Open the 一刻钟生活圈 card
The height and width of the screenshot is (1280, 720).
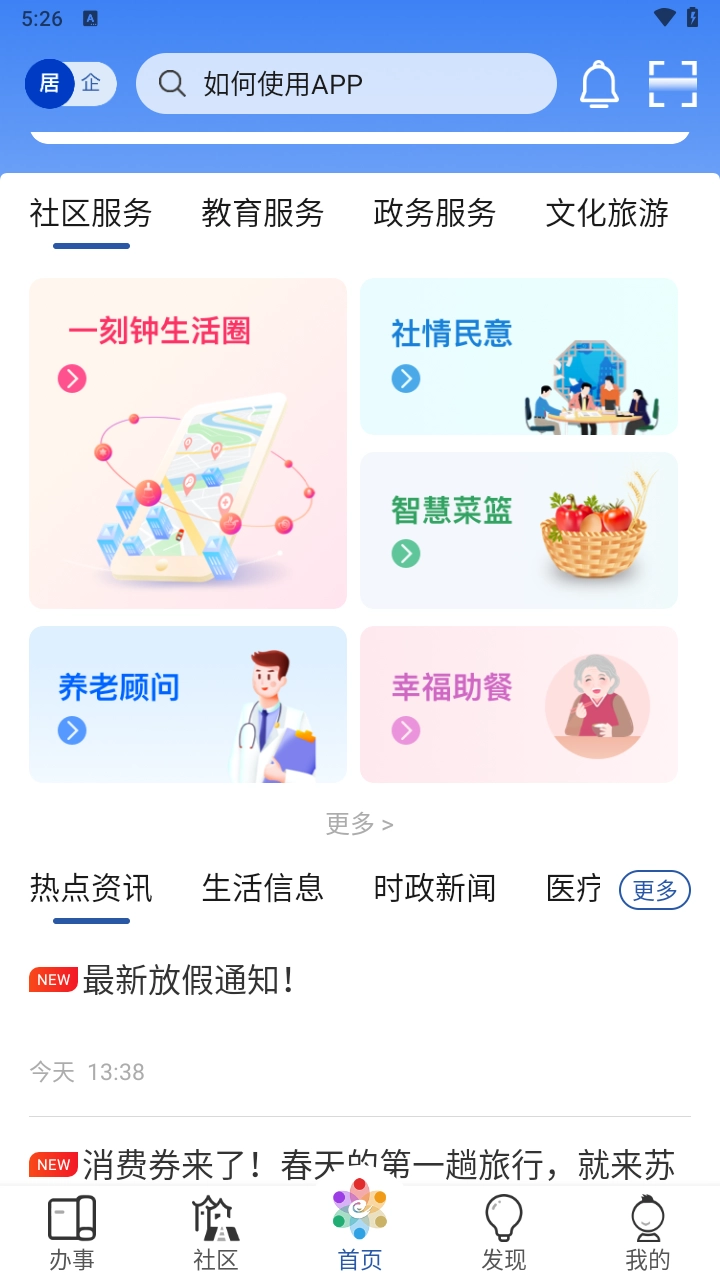[188, 443]
